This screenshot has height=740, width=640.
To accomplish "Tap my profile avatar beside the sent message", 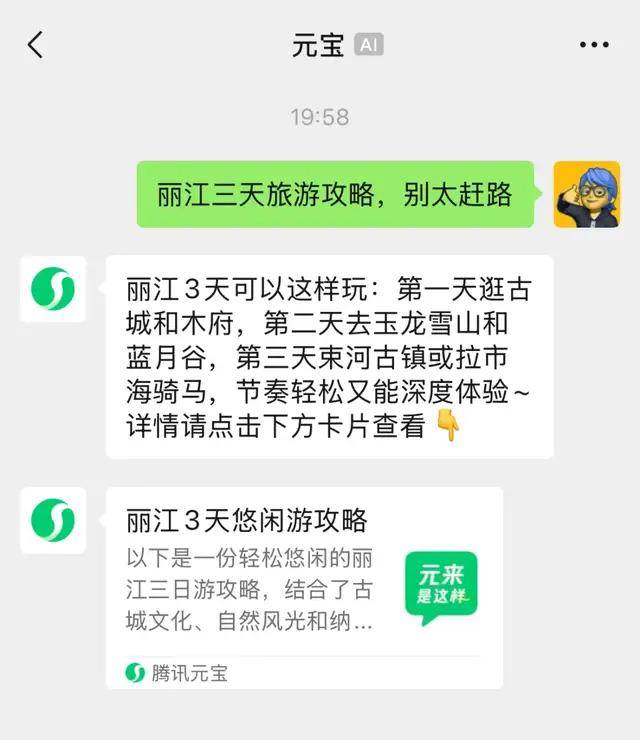I will pos(587,194).
